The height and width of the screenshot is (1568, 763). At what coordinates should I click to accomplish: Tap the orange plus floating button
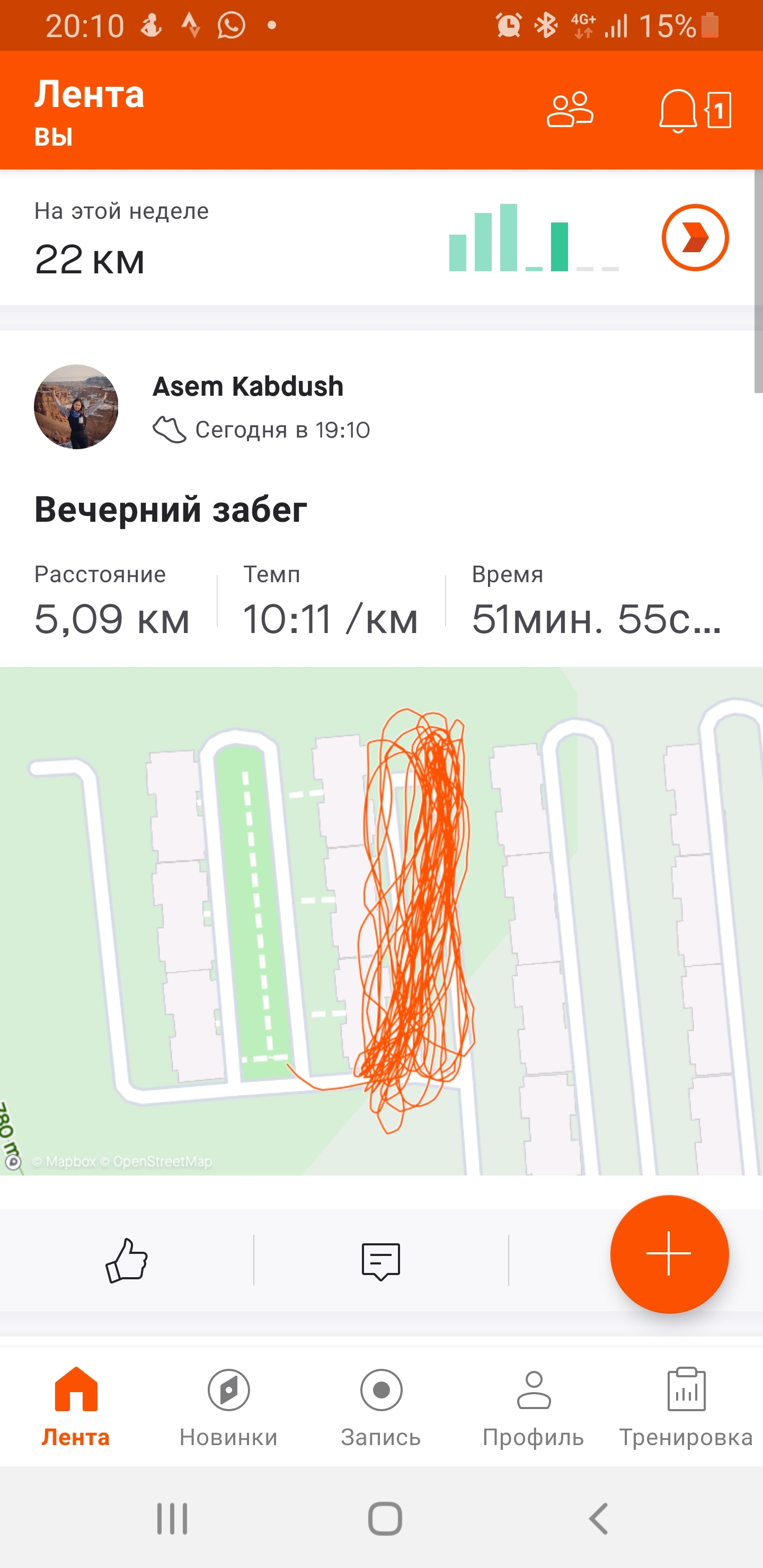tap(669, 1253)
